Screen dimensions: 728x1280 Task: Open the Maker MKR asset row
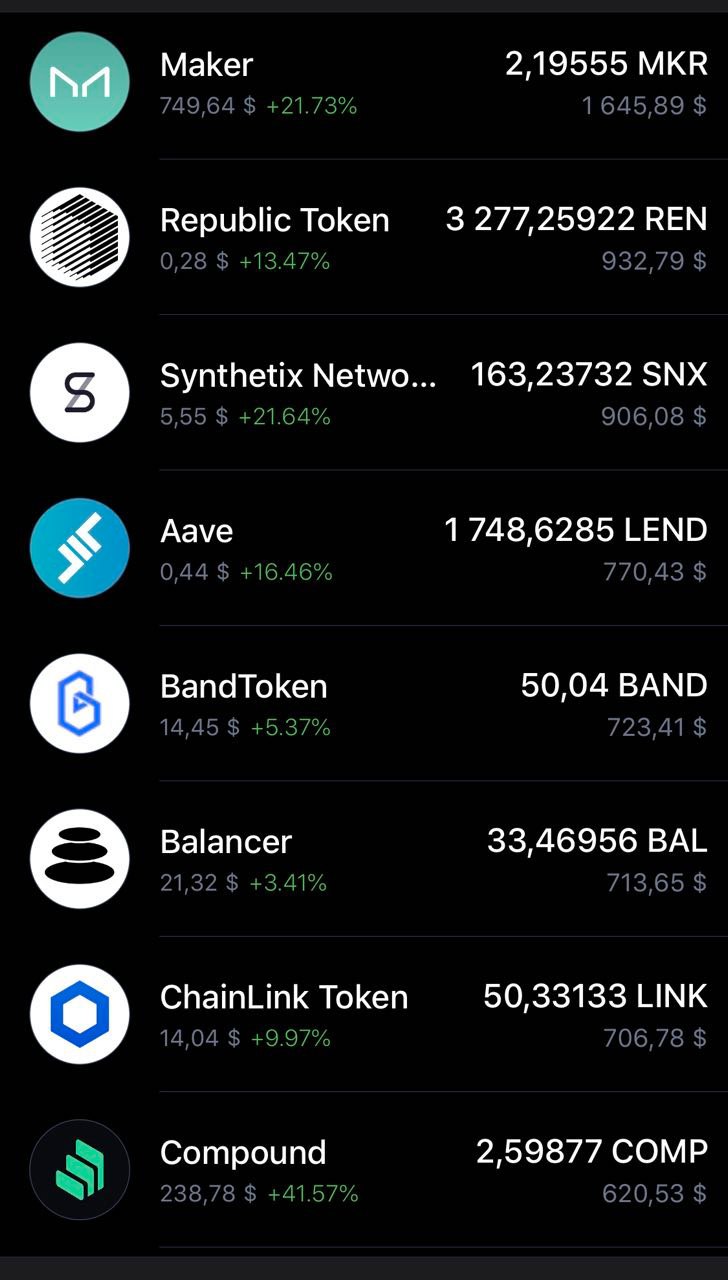364,82
